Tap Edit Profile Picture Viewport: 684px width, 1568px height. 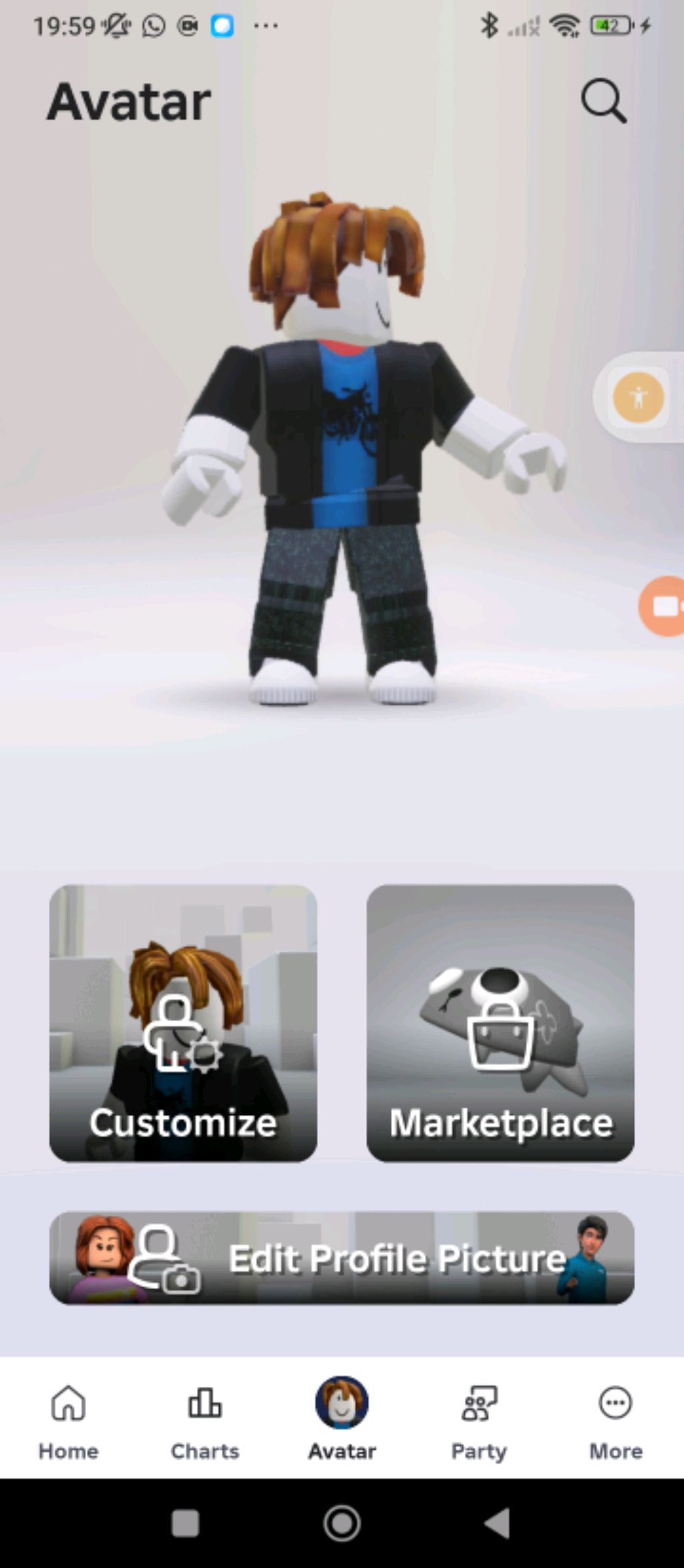pyautogui.click(x=342, y=1258)
